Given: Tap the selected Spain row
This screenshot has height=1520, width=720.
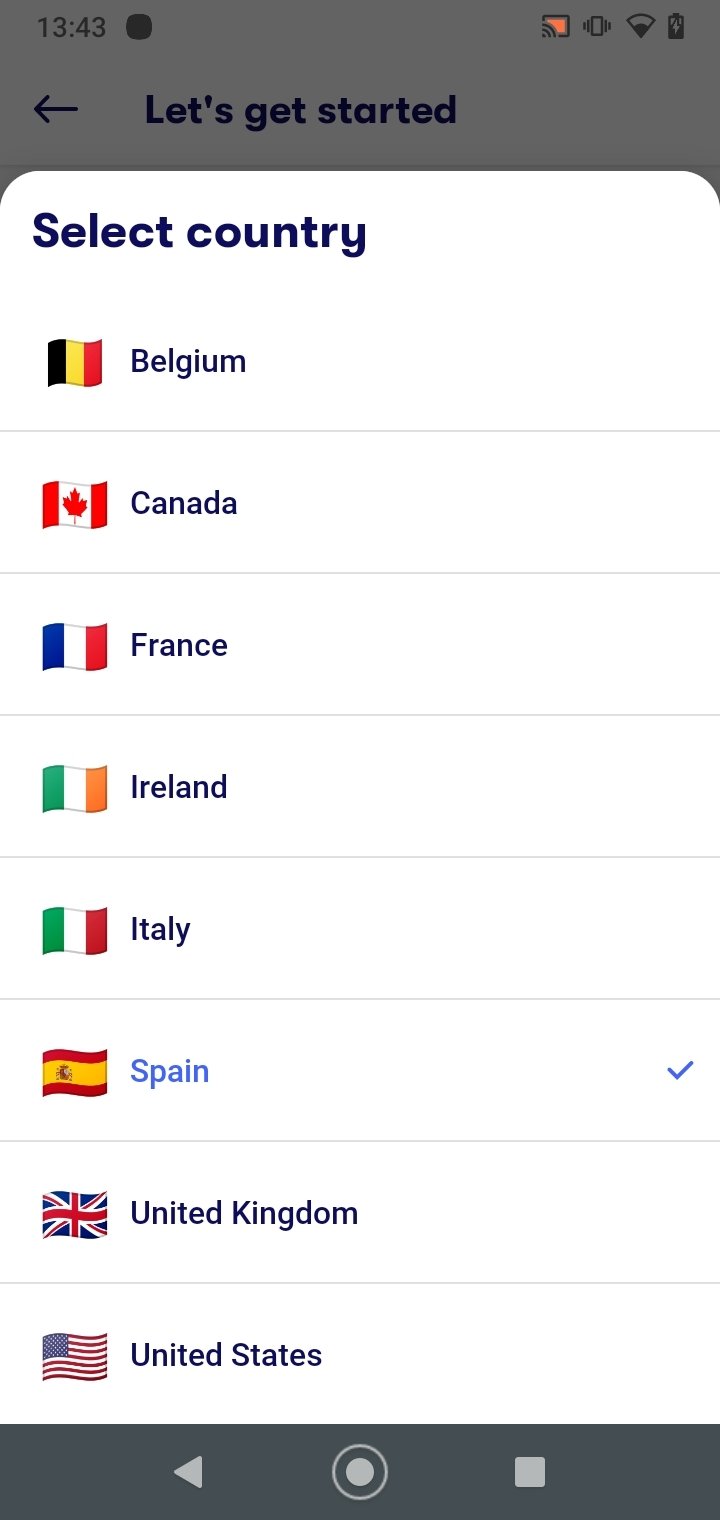Looking at the screenshot, I should (x=360, y=1071).
